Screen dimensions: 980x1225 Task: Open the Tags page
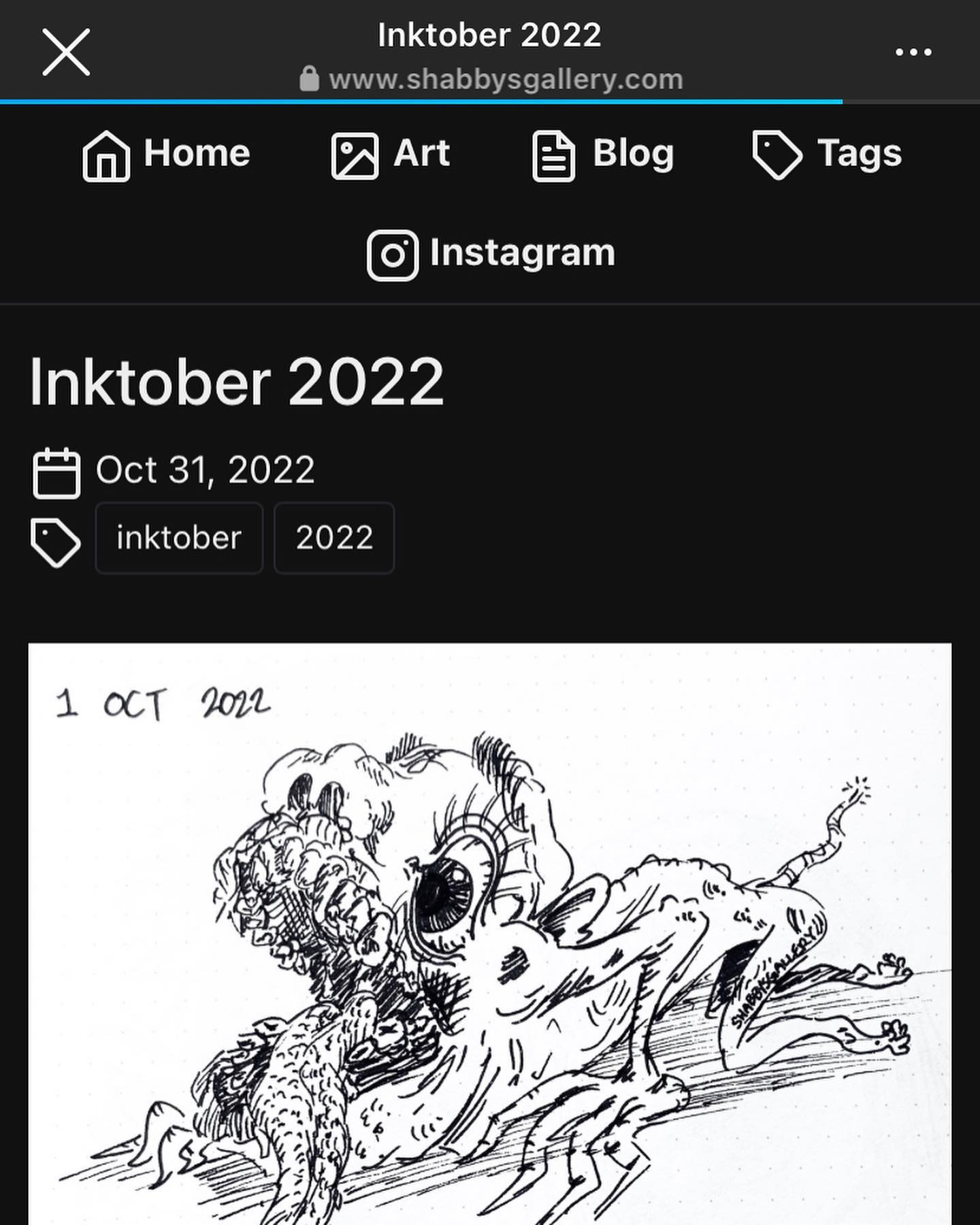pos(828,154)
